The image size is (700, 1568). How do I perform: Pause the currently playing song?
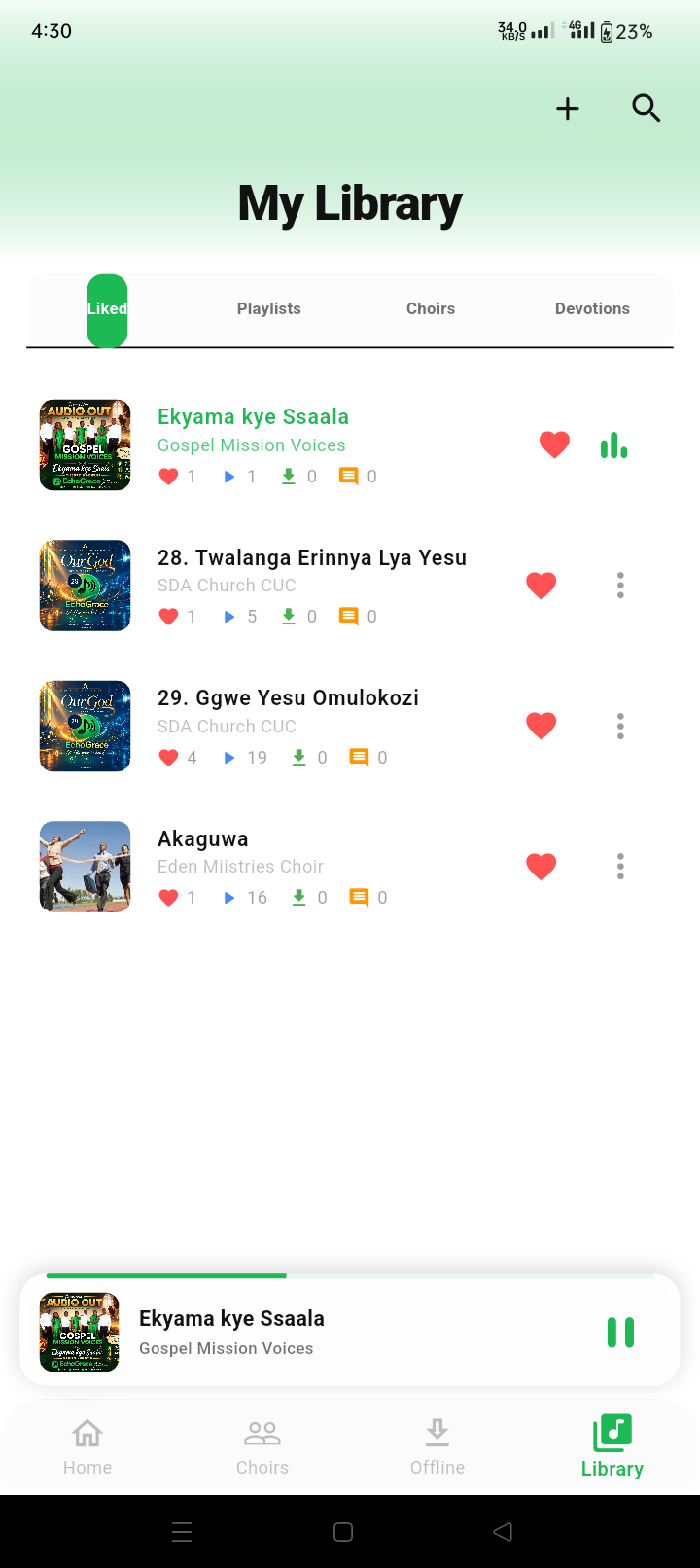pyautogui.click(x=620, y=1333)
